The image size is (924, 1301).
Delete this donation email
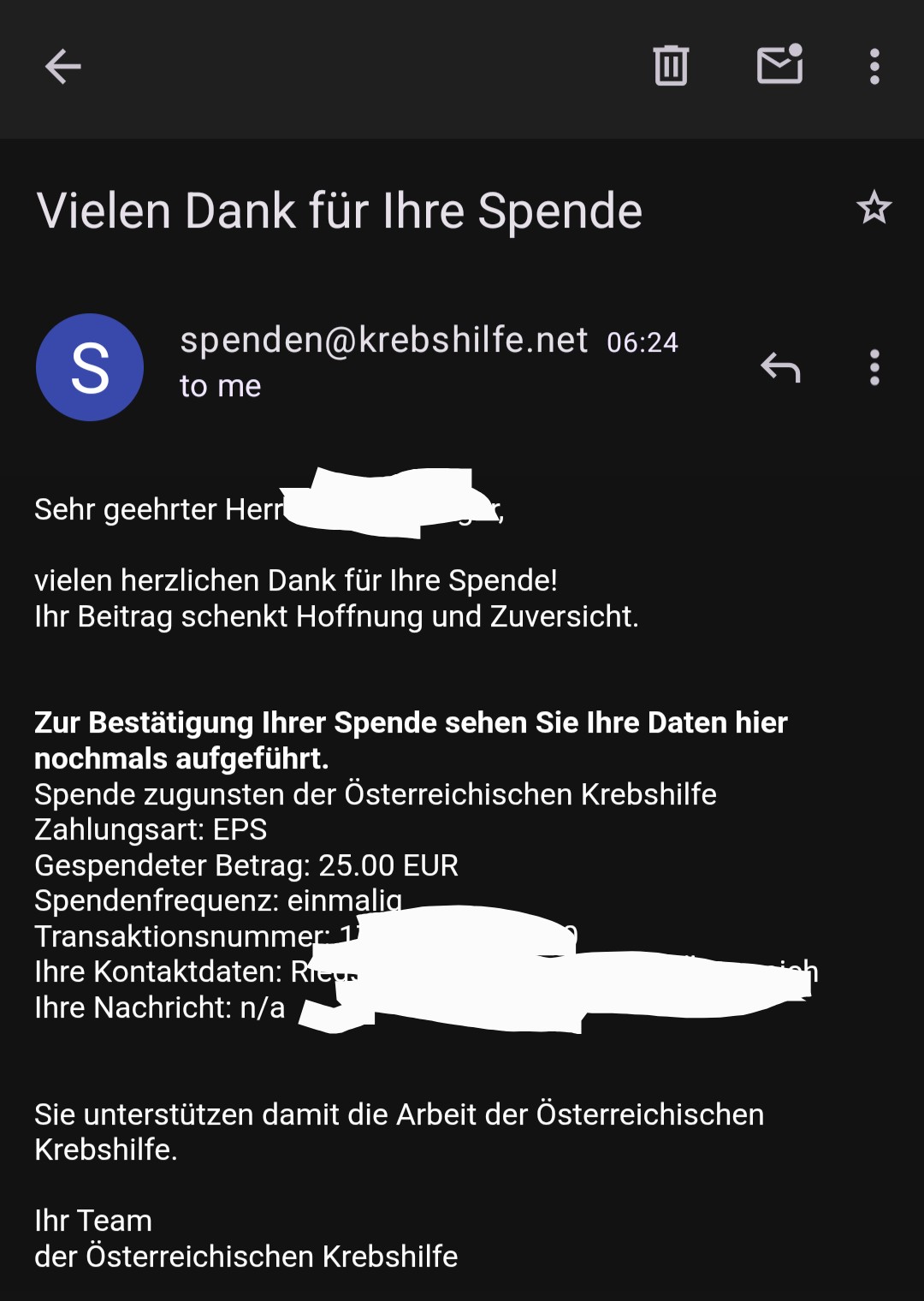(671, 66)
